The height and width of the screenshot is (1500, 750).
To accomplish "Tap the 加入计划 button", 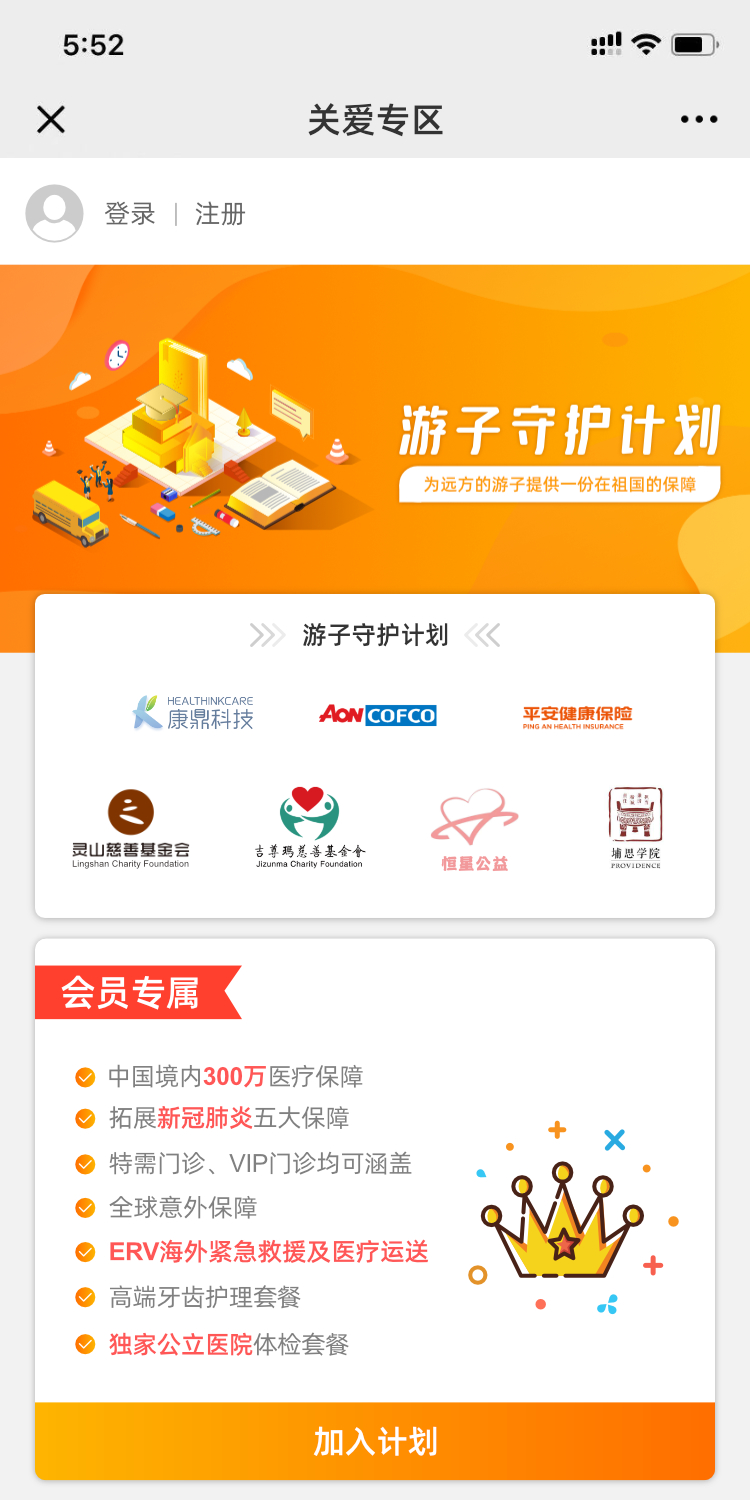I will tap(375, 1441).
